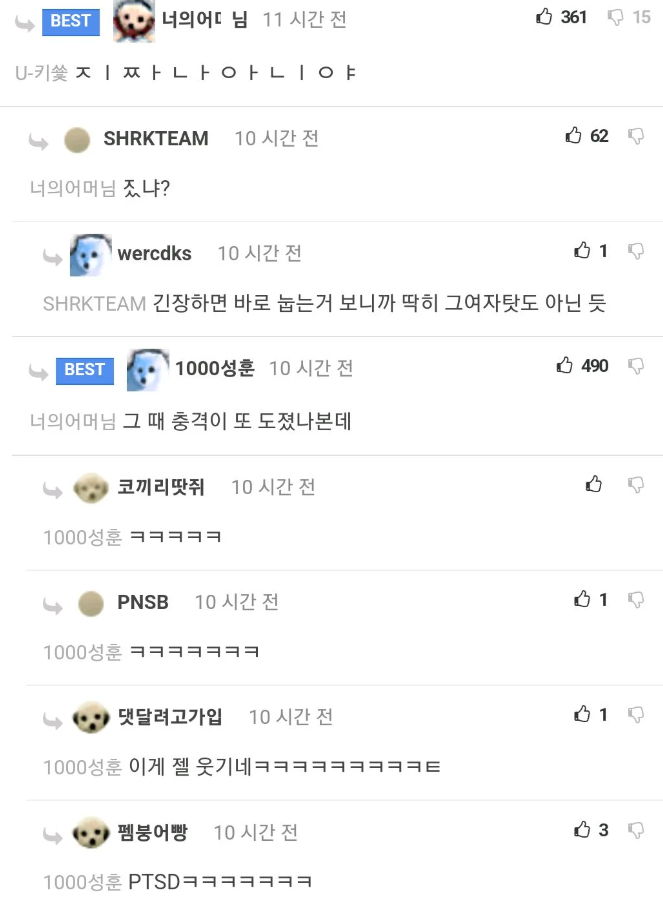
Task: Like PNSB's ㅋㅋㅋ reply
Action: click(582, 600)
